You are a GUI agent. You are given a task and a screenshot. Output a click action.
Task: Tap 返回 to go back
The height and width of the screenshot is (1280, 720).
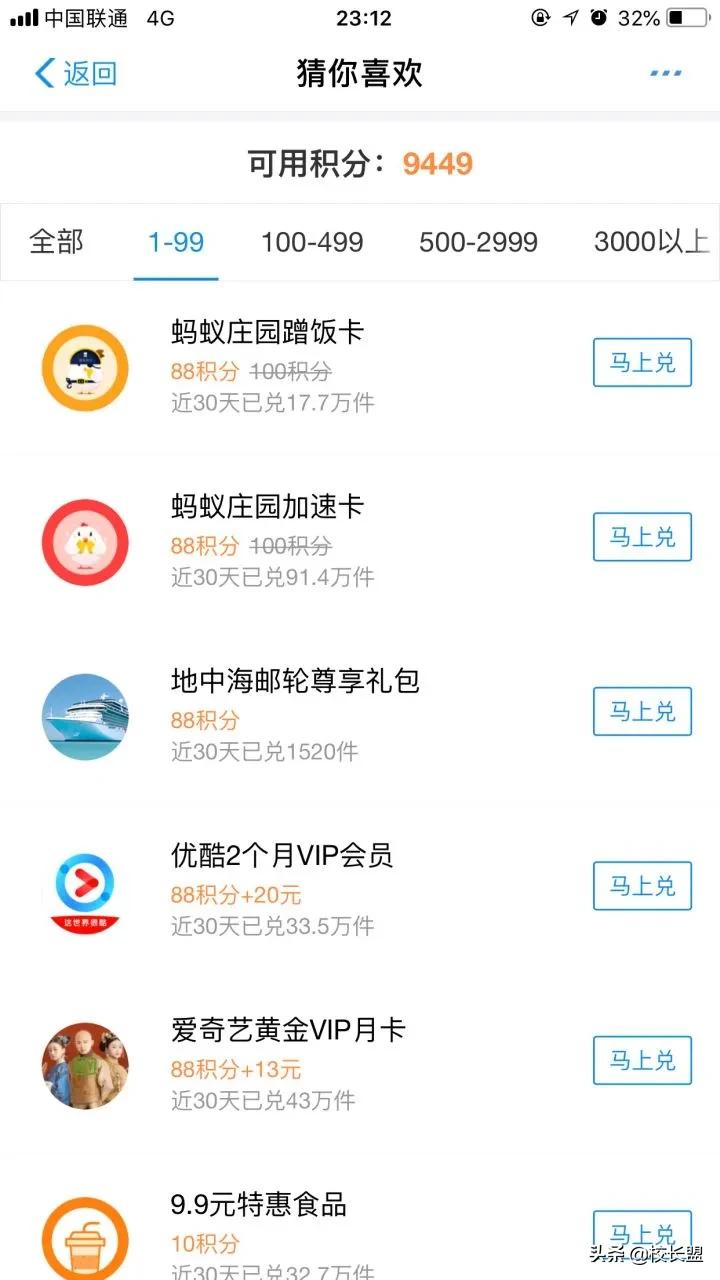[75, 72]
